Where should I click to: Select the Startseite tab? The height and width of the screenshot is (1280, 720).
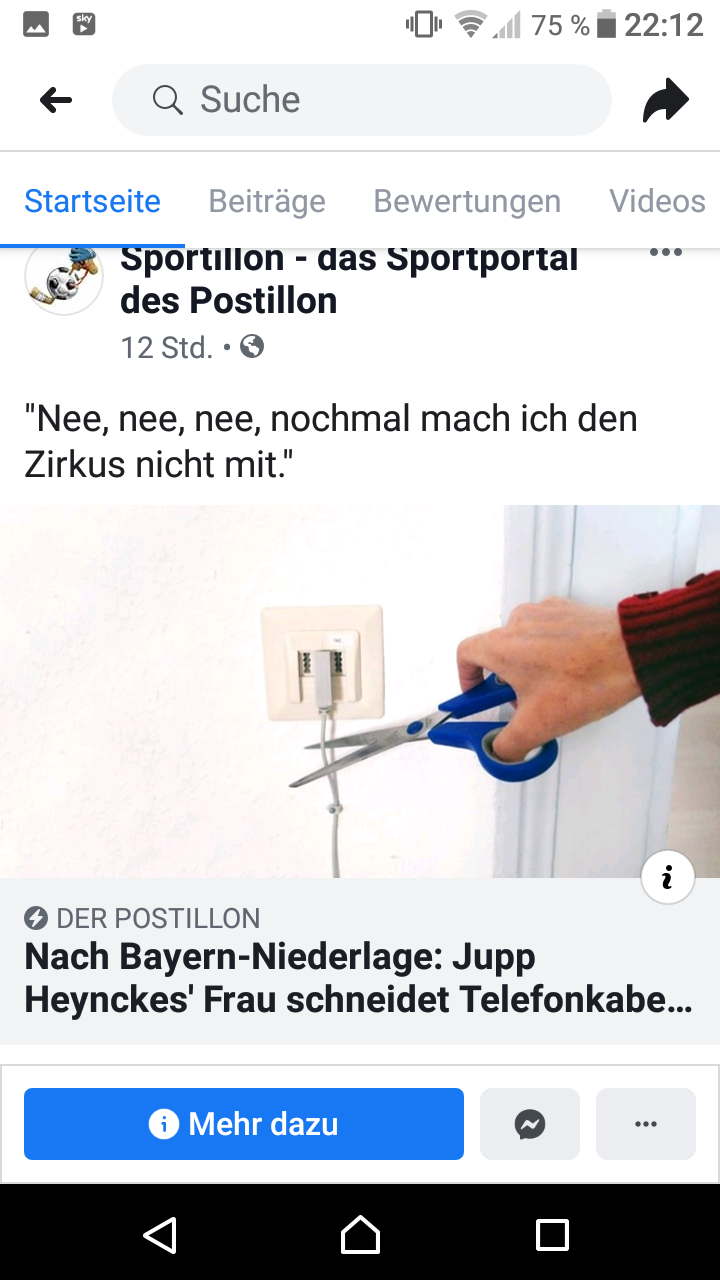coord(92,201)
